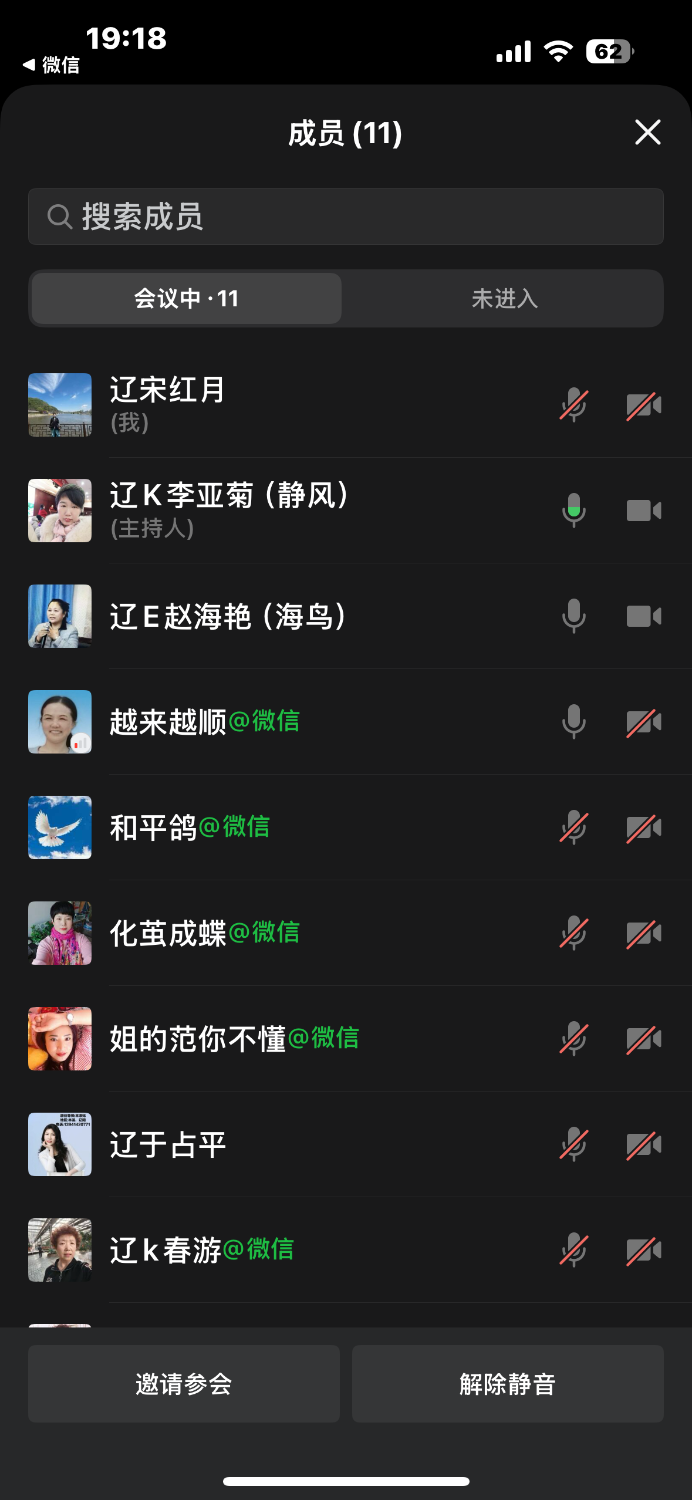The image size is (692, 1500).
Task: Tap camera icon for 化茧成蝶
Action: tap(643, 934)
